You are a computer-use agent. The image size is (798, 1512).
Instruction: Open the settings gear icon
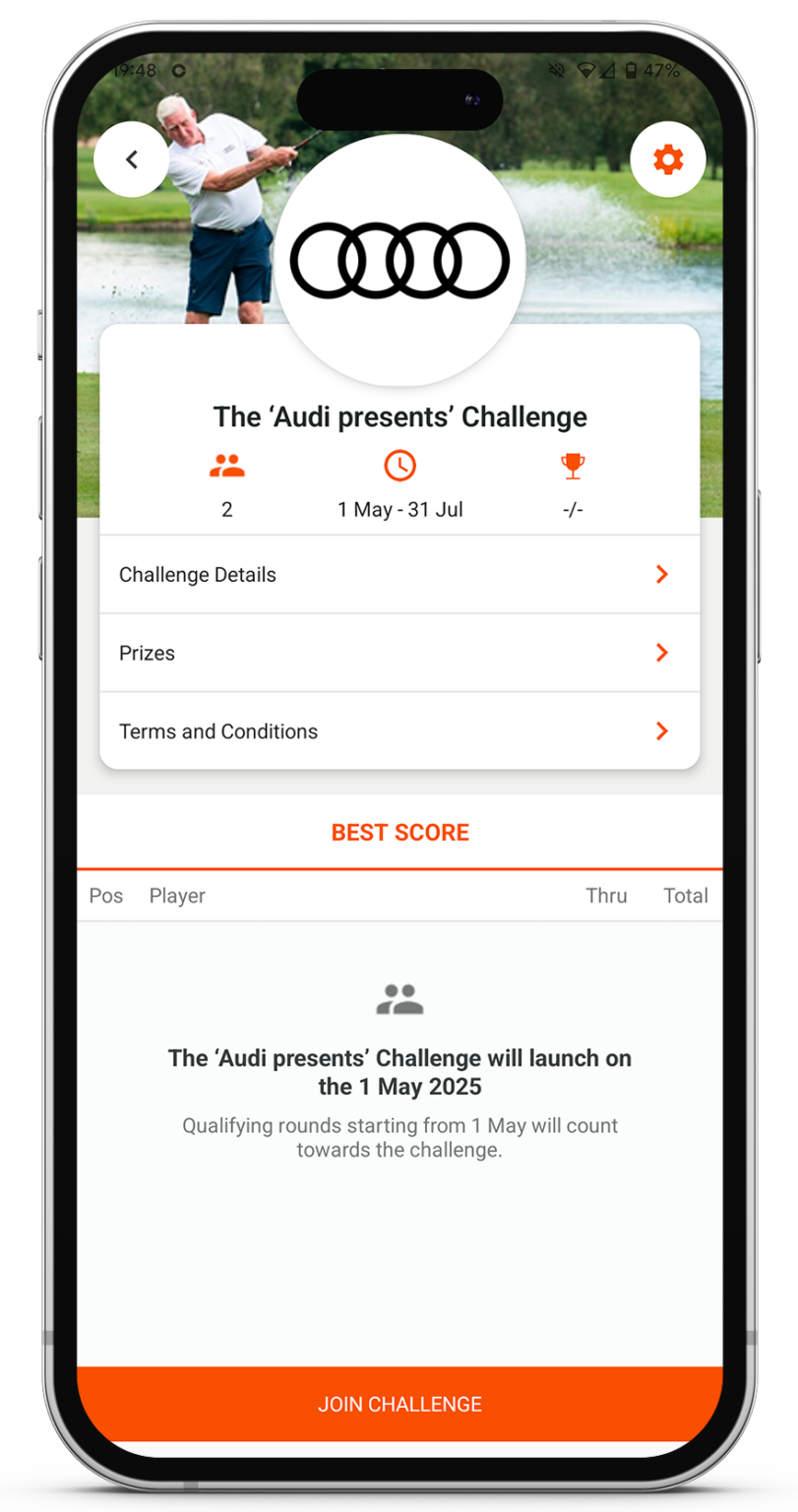(668, 159)
